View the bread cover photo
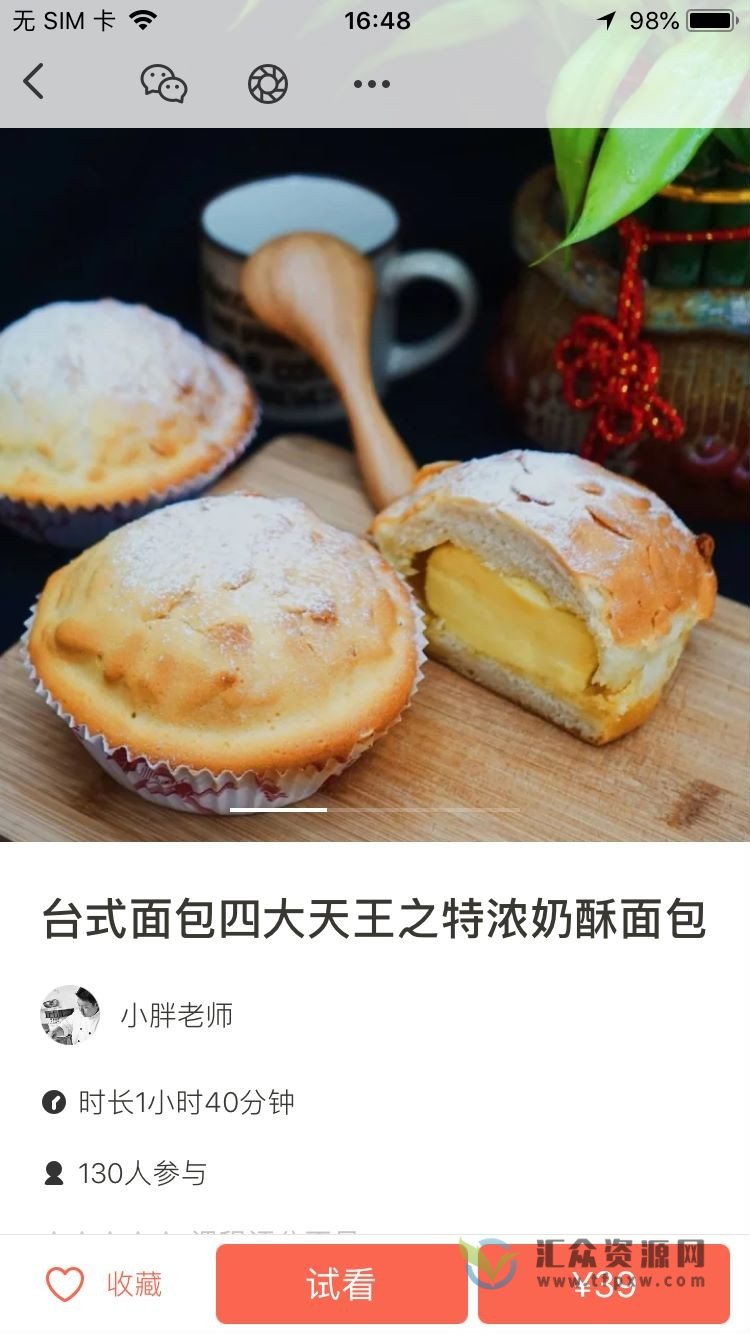Viewport: 750px width, 1334px height. (x=375, y=480)
